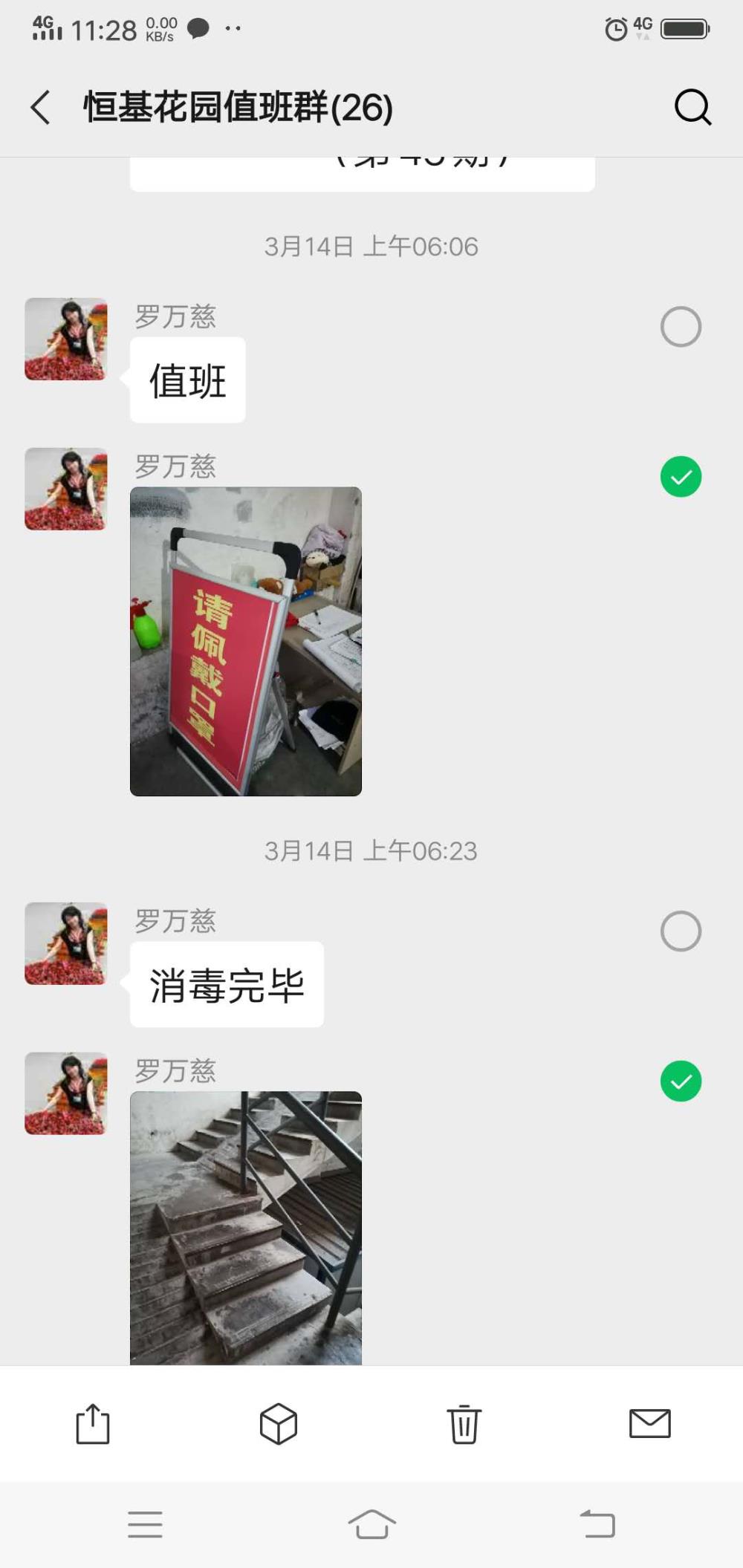Go back from 恒基花园值班群 chat
743x1568 pixels.
point(41,107)
